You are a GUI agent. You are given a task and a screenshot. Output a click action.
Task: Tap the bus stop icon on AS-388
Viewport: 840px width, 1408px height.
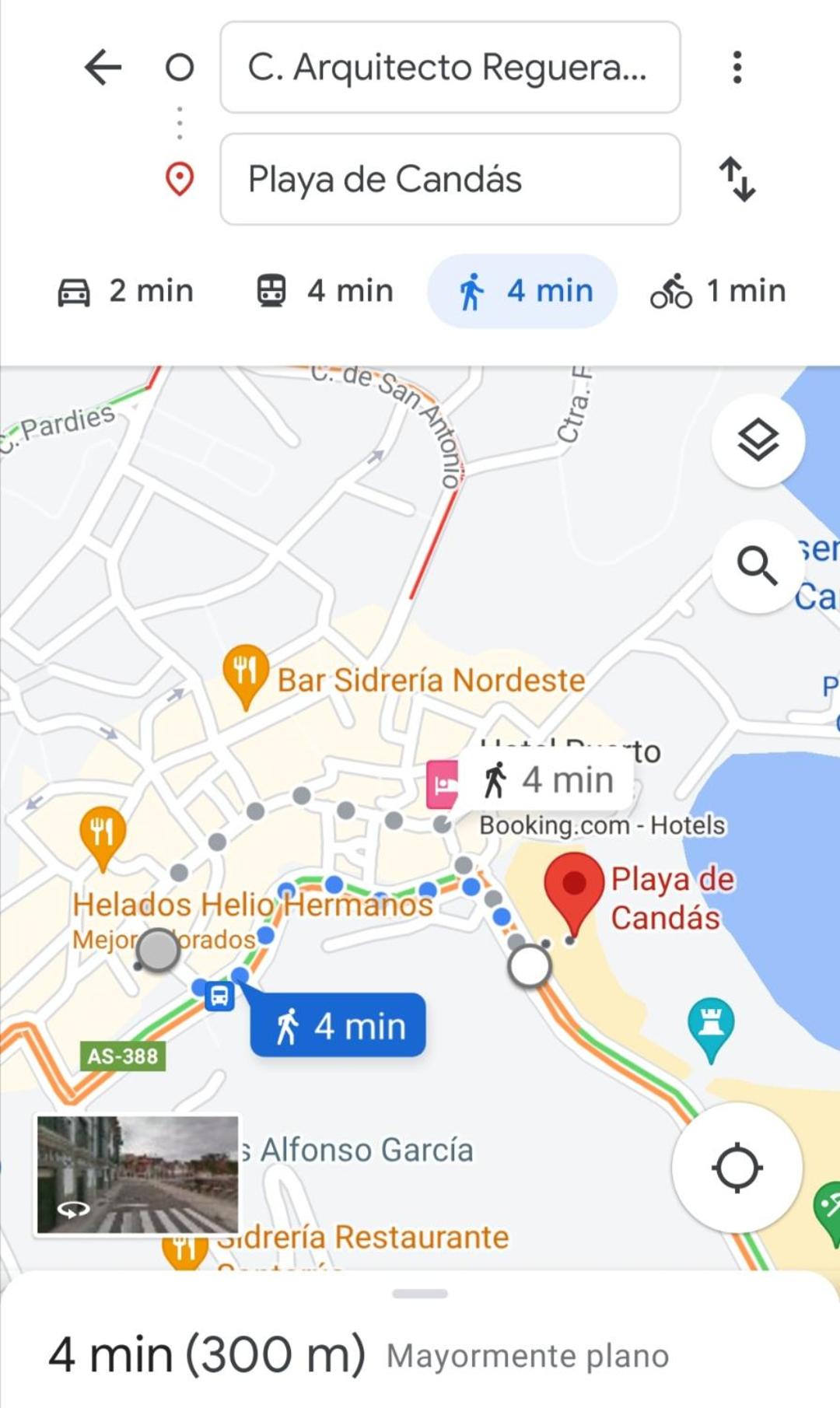(x=219, y=995)
